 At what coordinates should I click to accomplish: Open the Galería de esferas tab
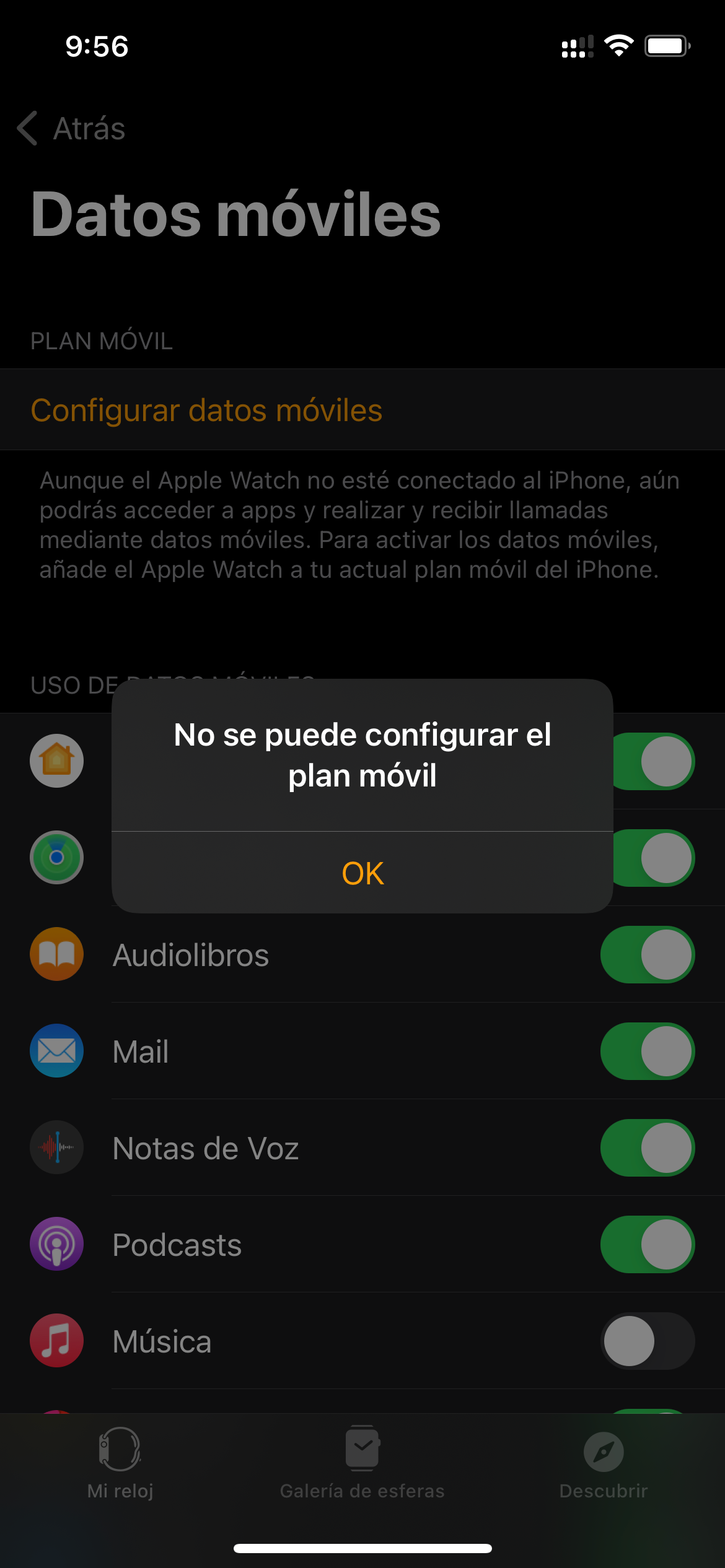(362, 1464)
